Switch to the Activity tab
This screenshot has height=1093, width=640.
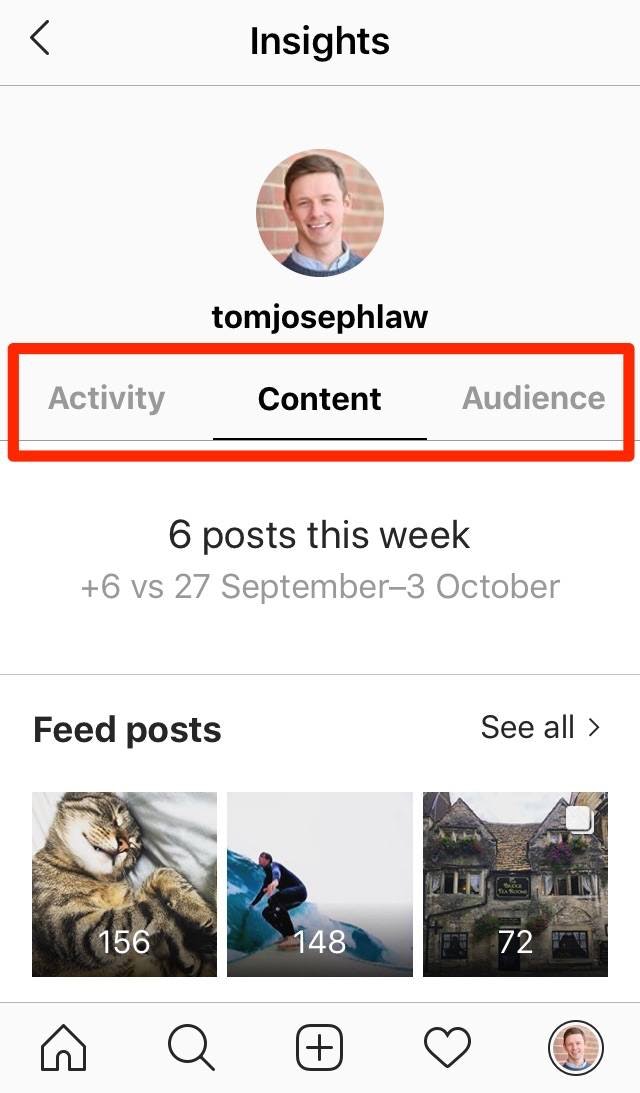coord(107,398)
